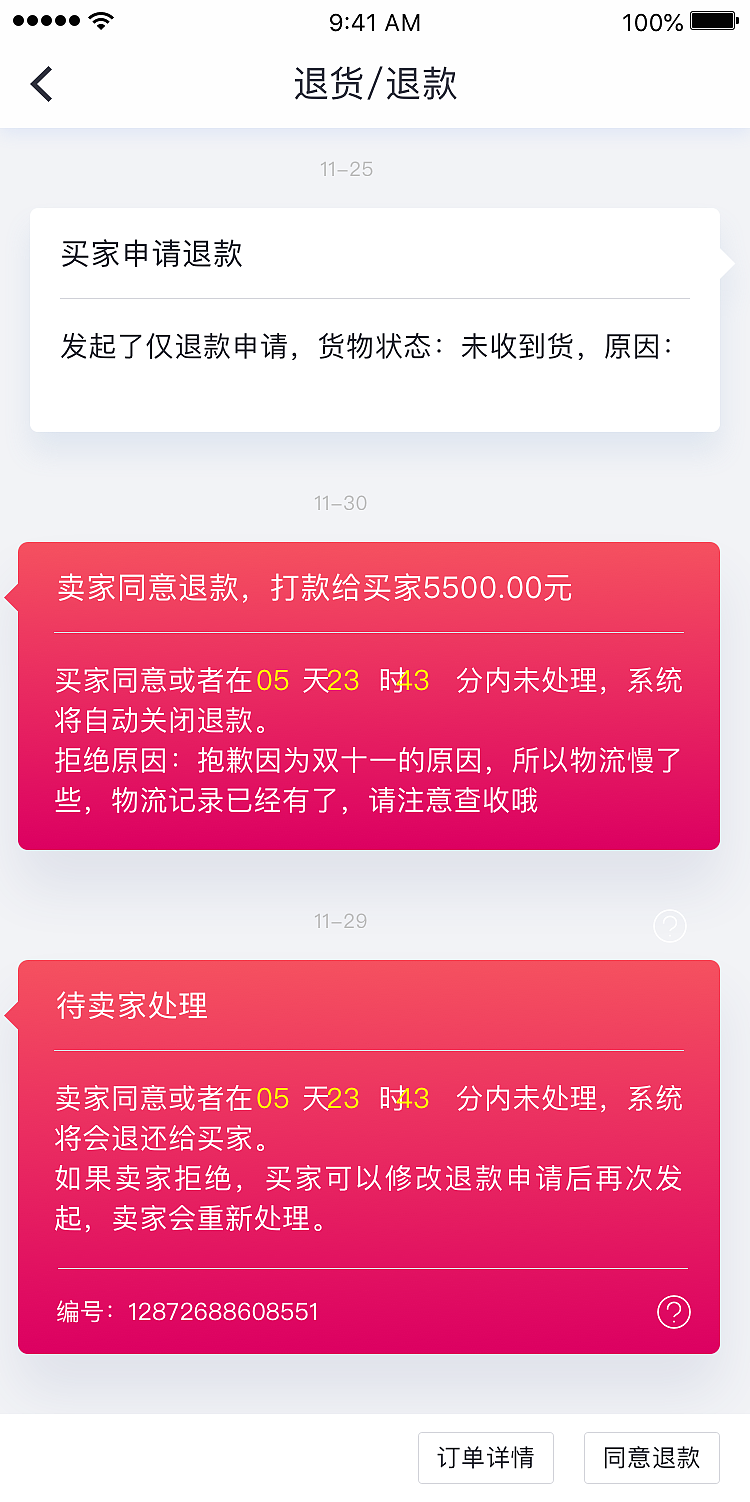The image size is (750, 1502).
Task: Tap the 买家申请退款 card header
Action: 150,255
